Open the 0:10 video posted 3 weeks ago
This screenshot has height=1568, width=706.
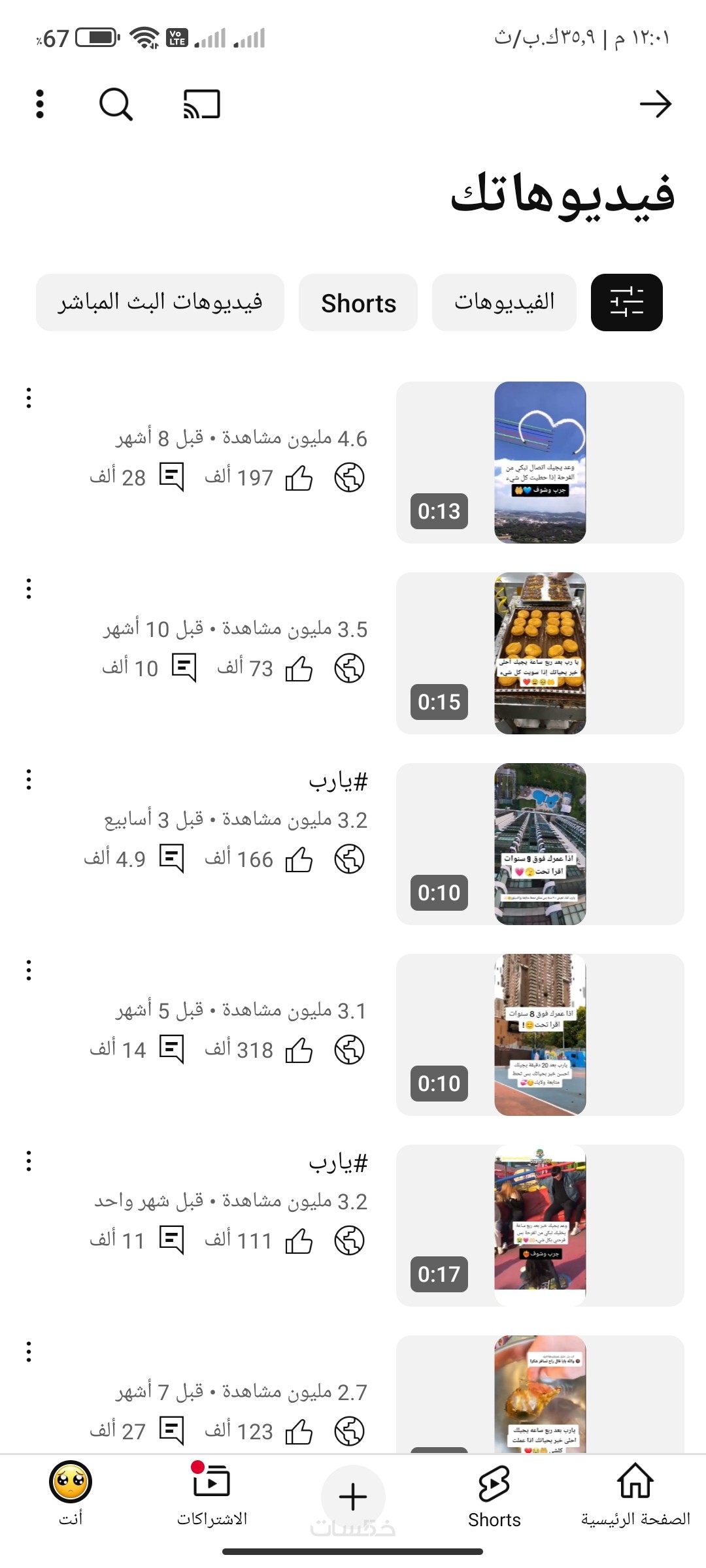pyautogui.click(x=540, y=844)
